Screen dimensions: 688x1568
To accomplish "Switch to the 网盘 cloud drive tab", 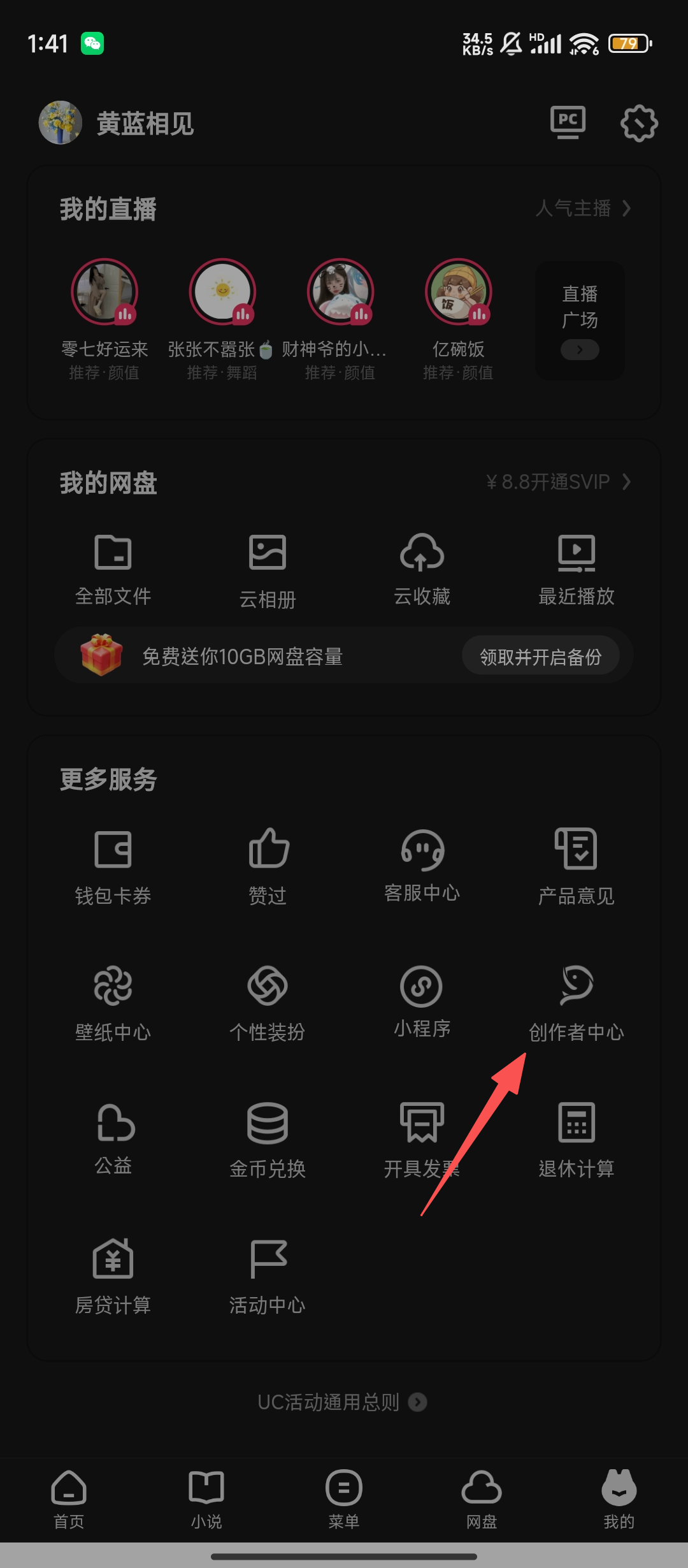I will click(x=482, y=1499).
